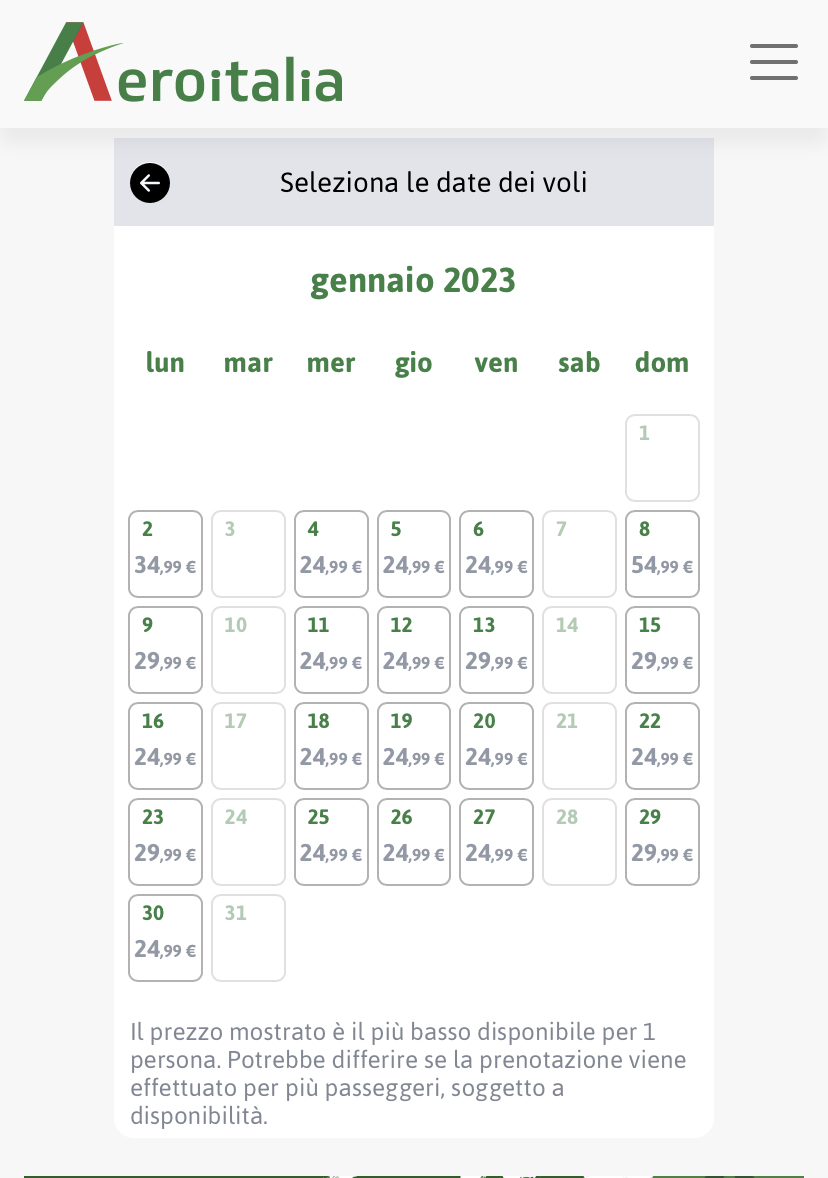Pick 16 January for 24,99 €

165,746
